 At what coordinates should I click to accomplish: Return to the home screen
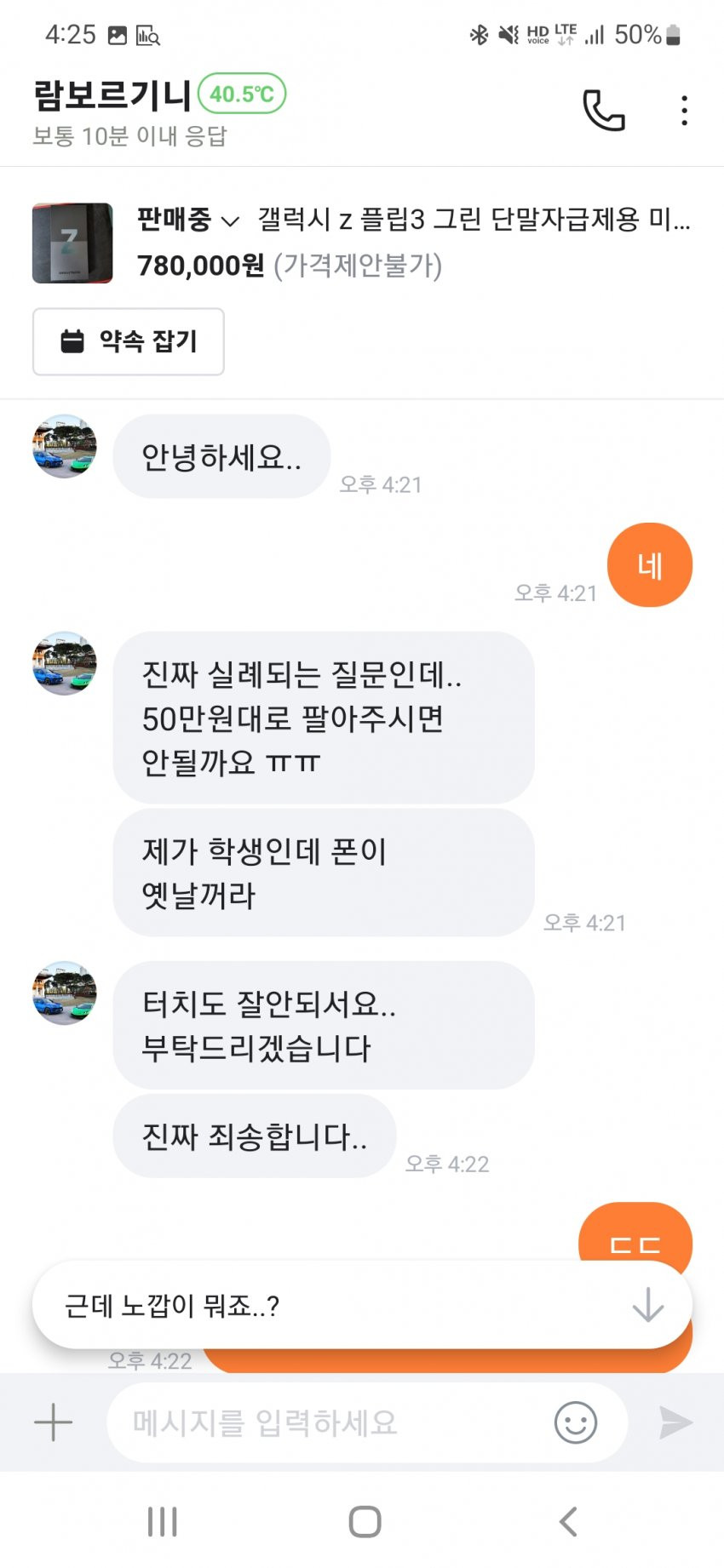365,1521
